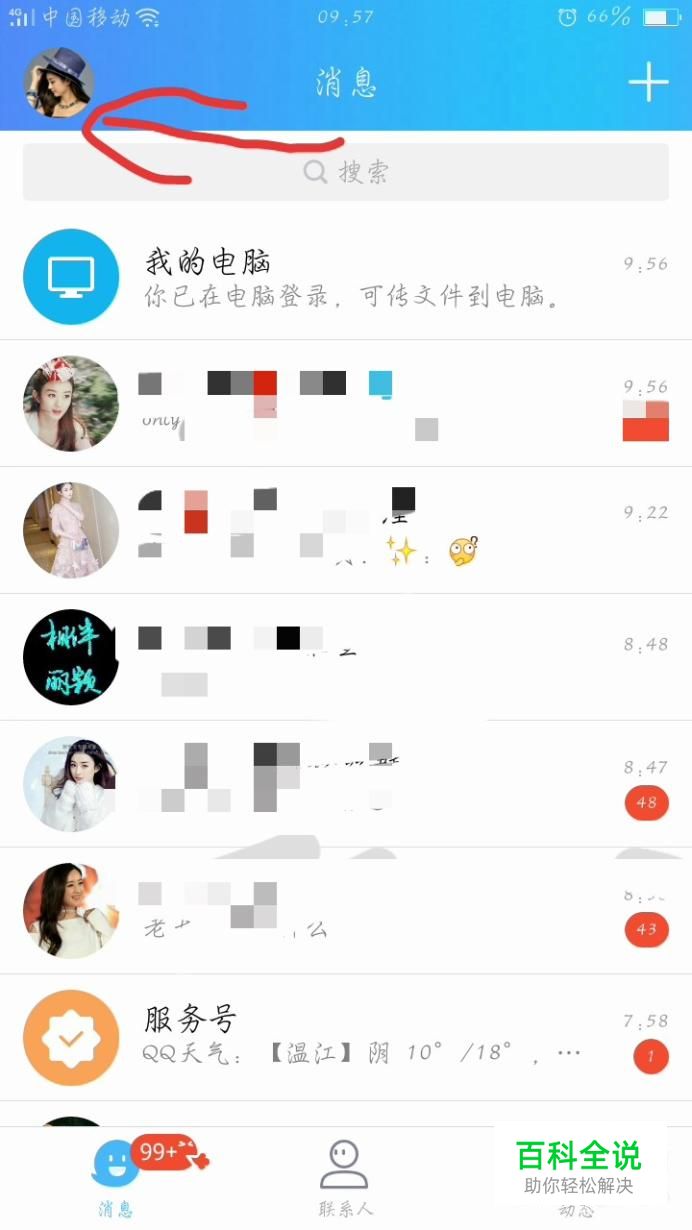Image resolution: width=692 pixels, height=1230 pixels.
Task: Open the chat received at 8:48
Action: coord(345,657)
